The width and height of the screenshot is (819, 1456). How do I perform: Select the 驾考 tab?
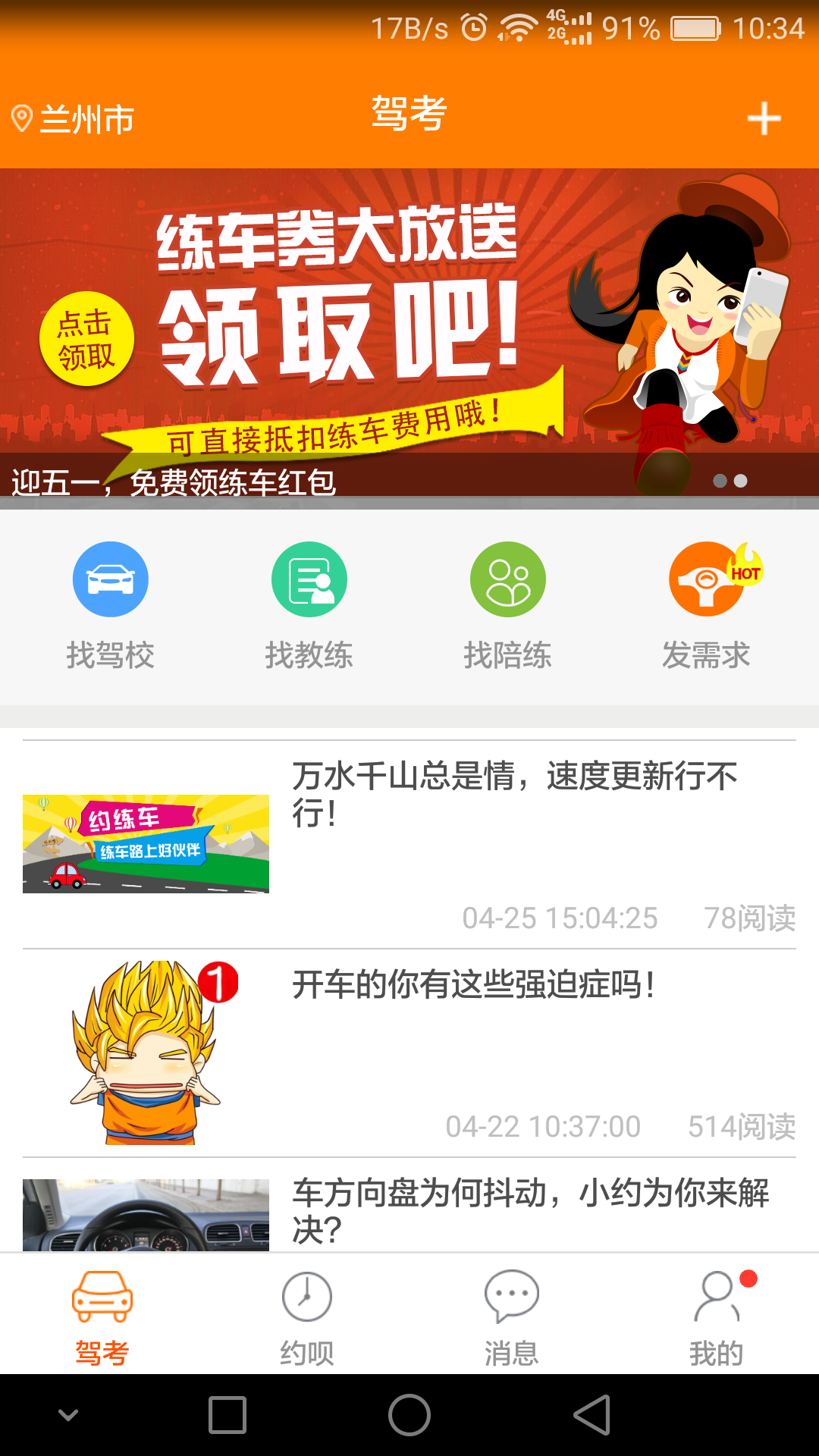coord(102,1317)
